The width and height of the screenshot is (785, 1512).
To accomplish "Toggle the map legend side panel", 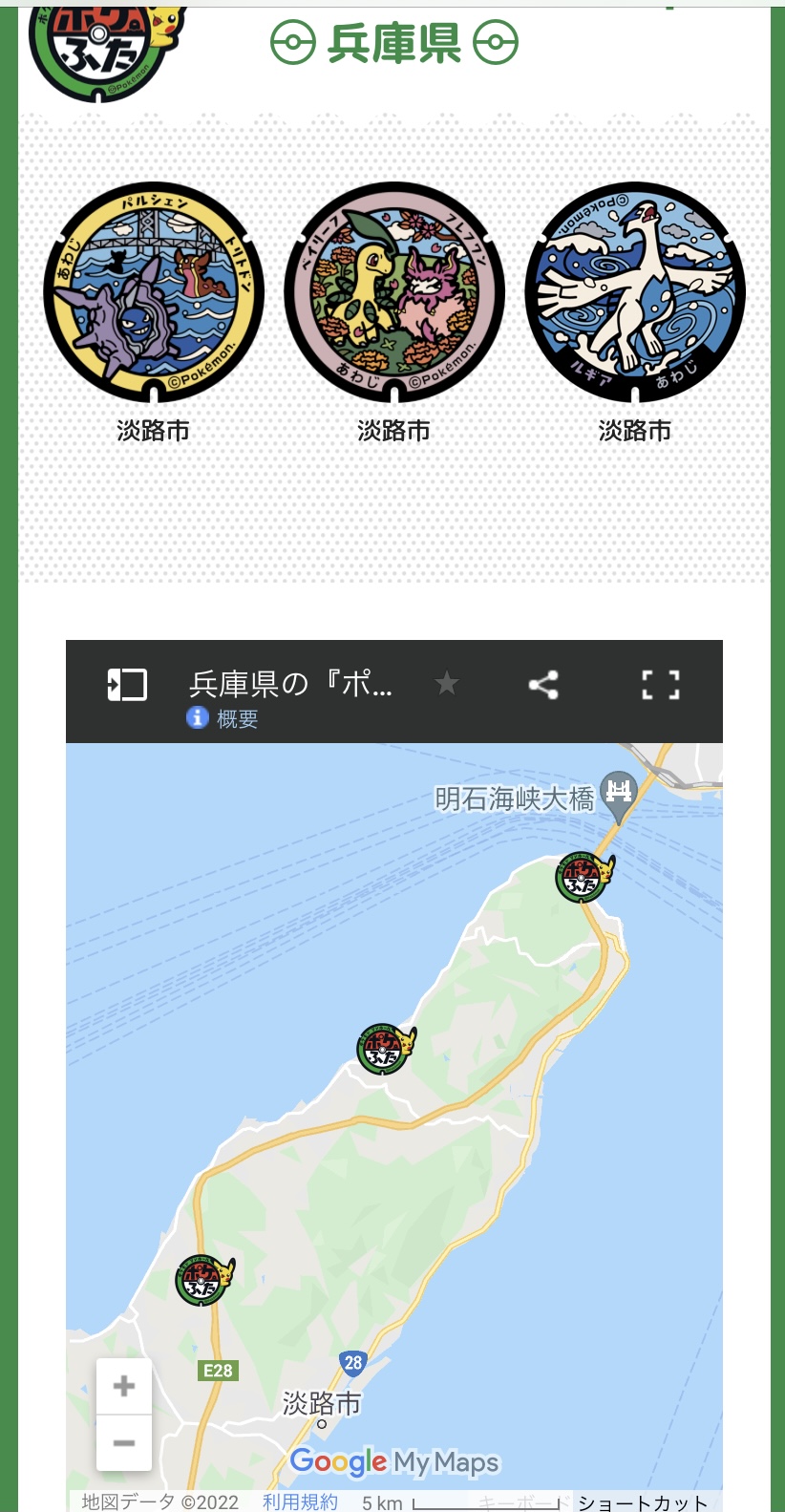I will pos(127,685).
